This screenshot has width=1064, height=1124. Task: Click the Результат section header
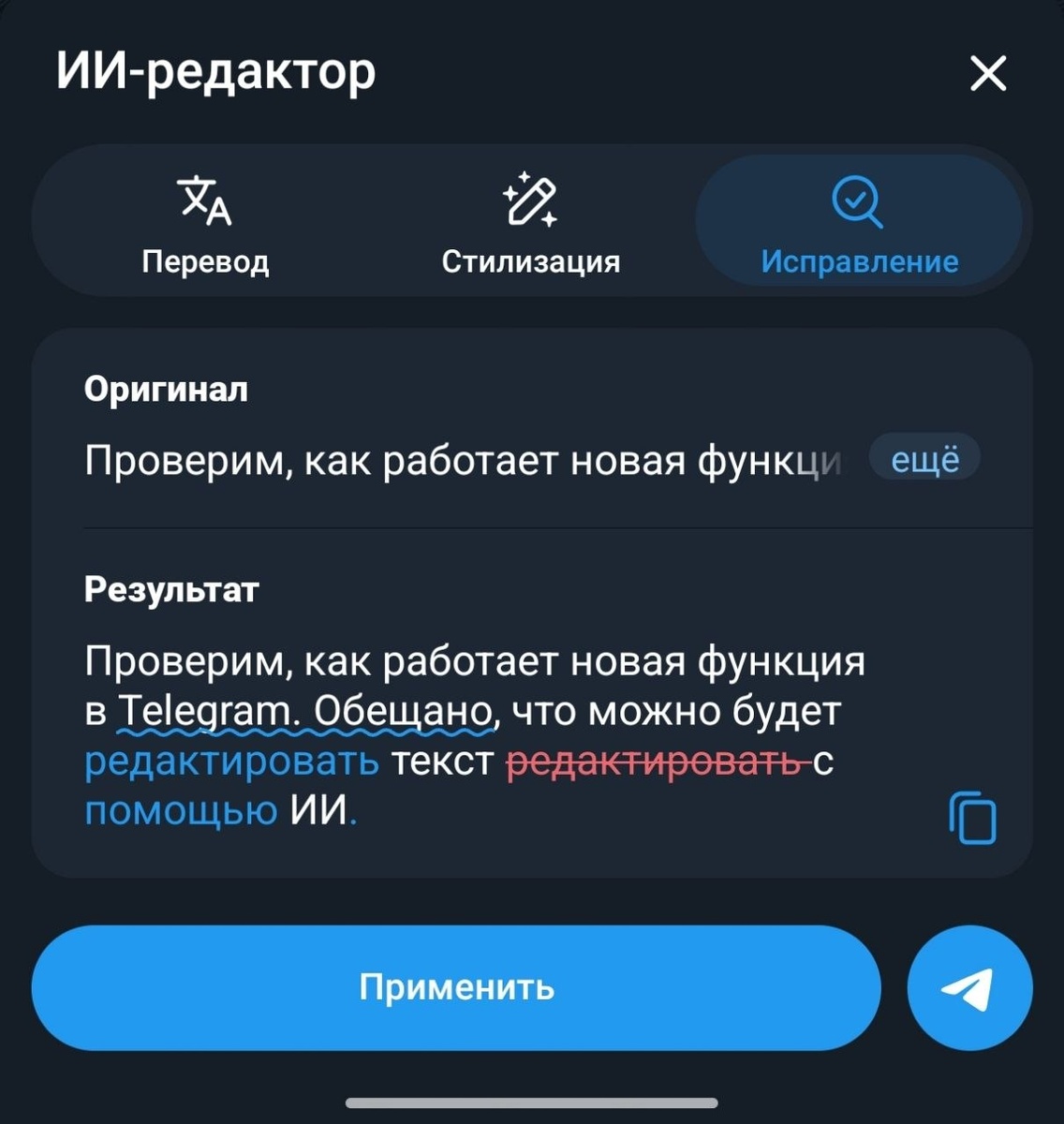(171, 590)
